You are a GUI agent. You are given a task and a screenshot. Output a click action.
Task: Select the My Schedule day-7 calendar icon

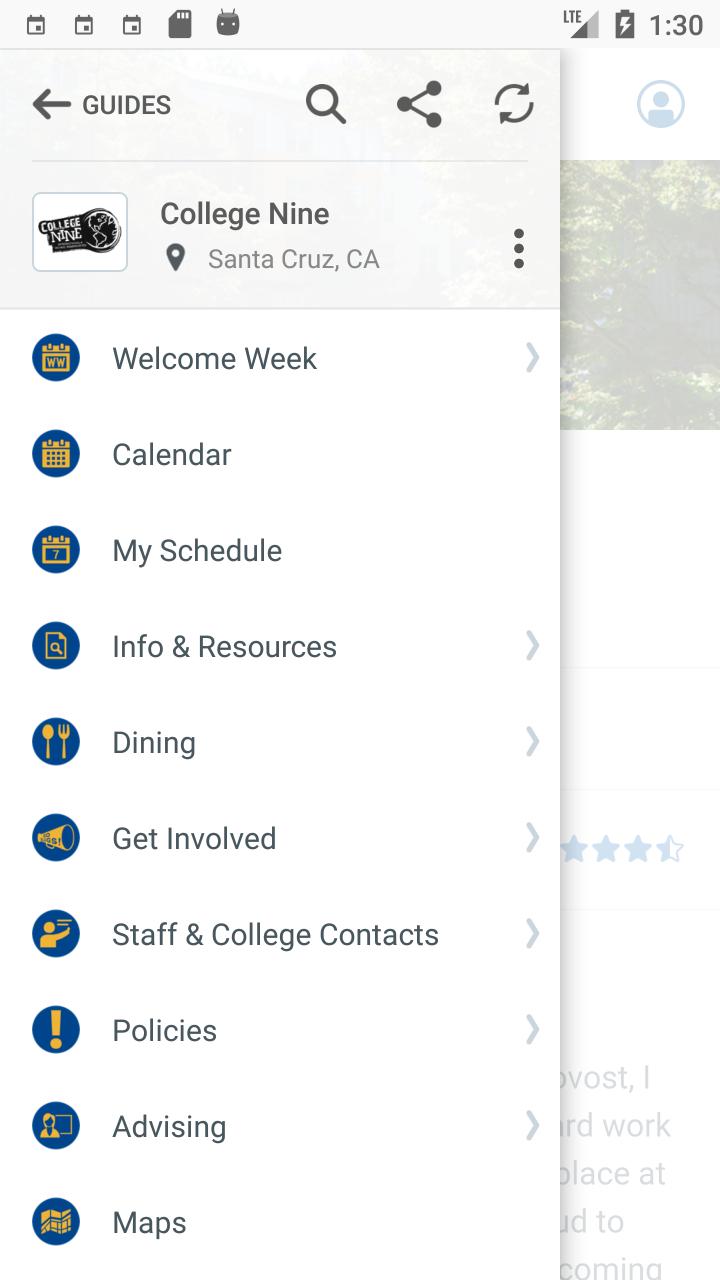point(56,549)
